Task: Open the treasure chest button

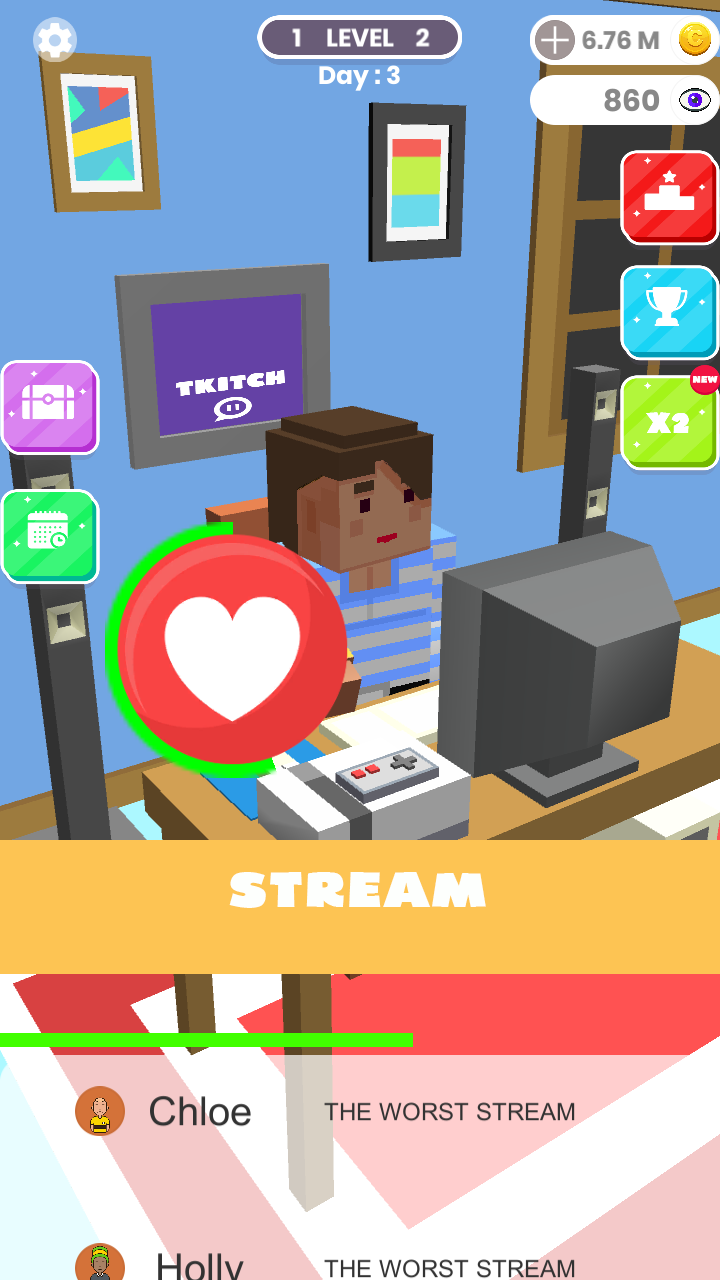Action: coord(49,407)
